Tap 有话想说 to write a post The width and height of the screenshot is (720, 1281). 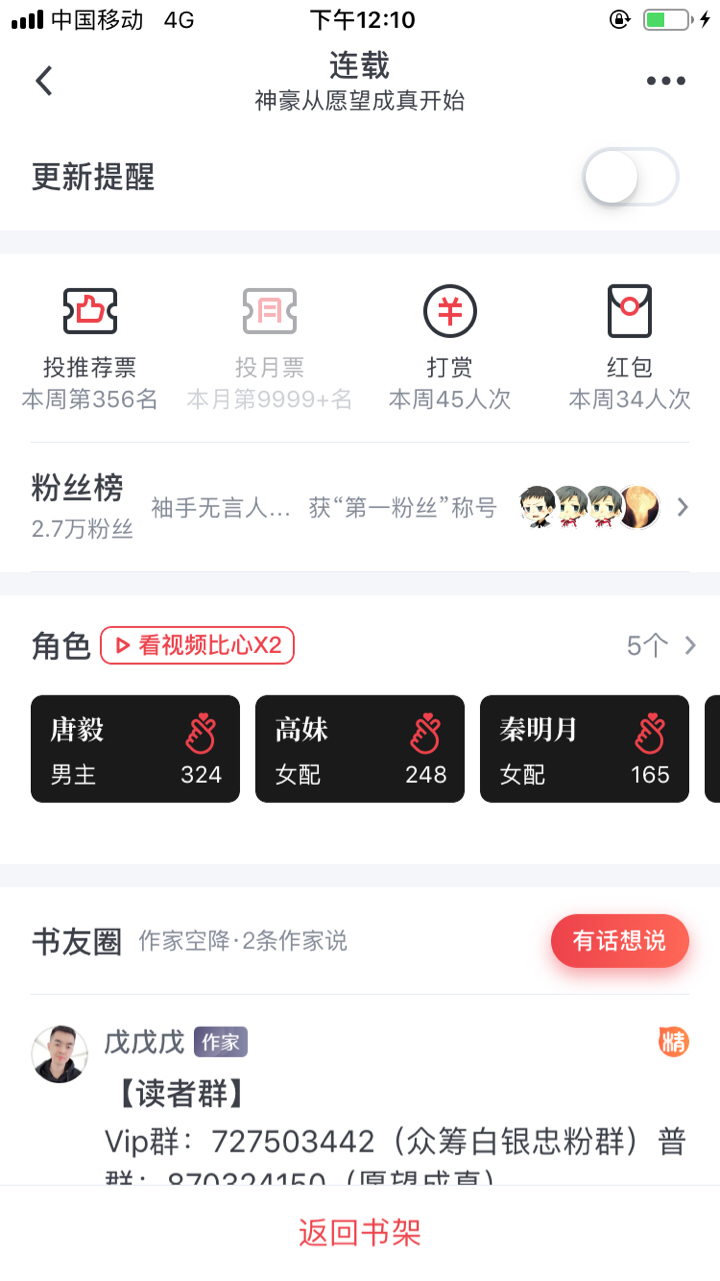coord(619,941)
